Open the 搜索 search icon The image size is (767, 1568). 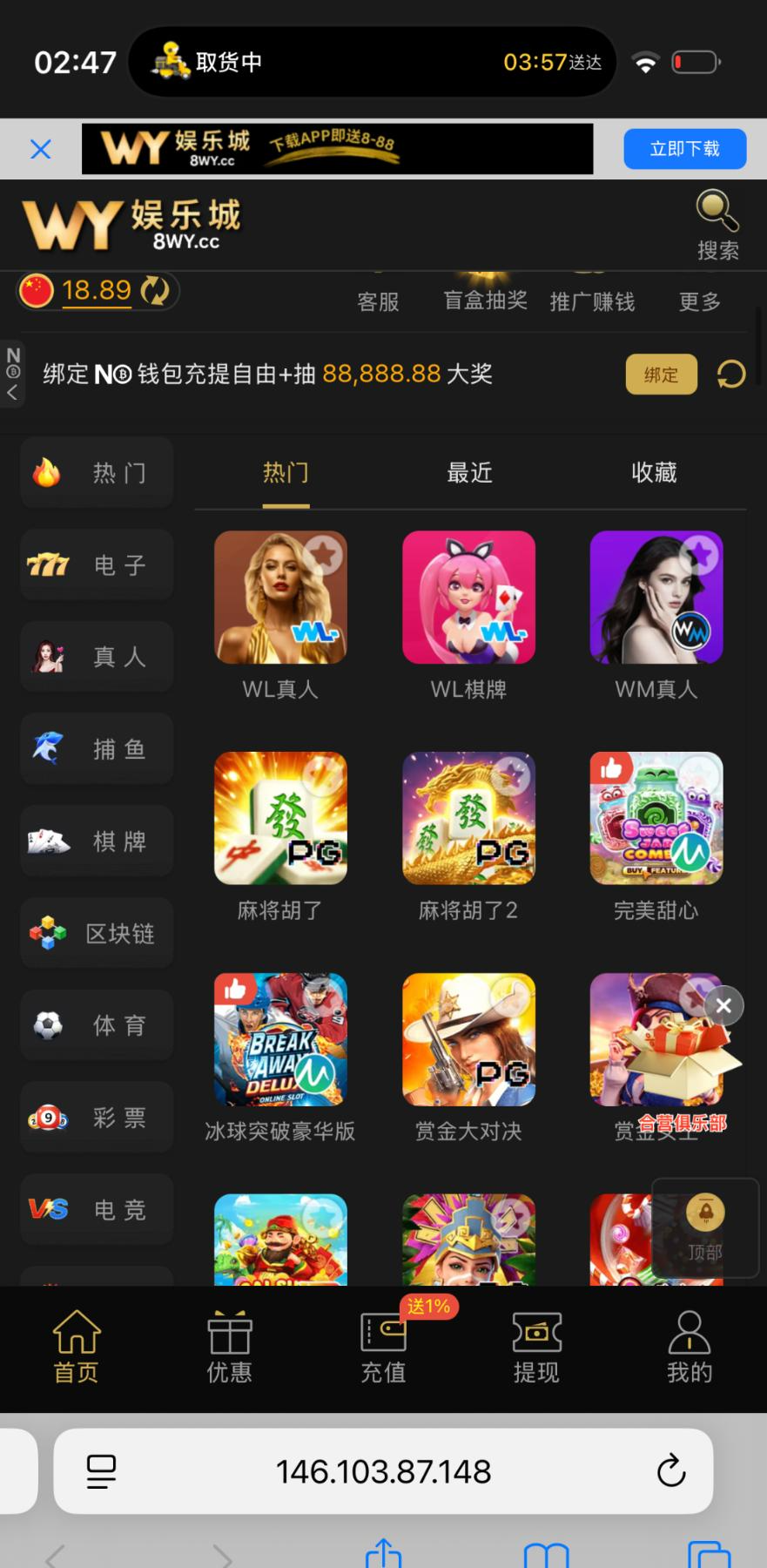717,225
